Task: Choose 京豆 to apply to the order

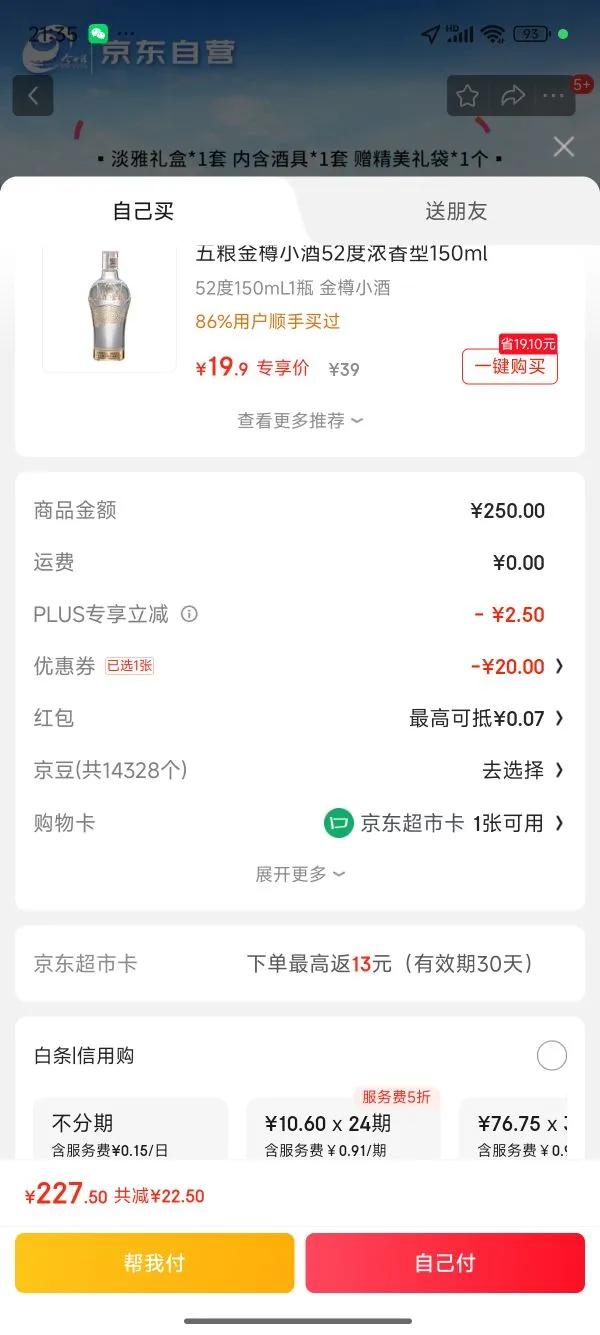Action: 522,770
